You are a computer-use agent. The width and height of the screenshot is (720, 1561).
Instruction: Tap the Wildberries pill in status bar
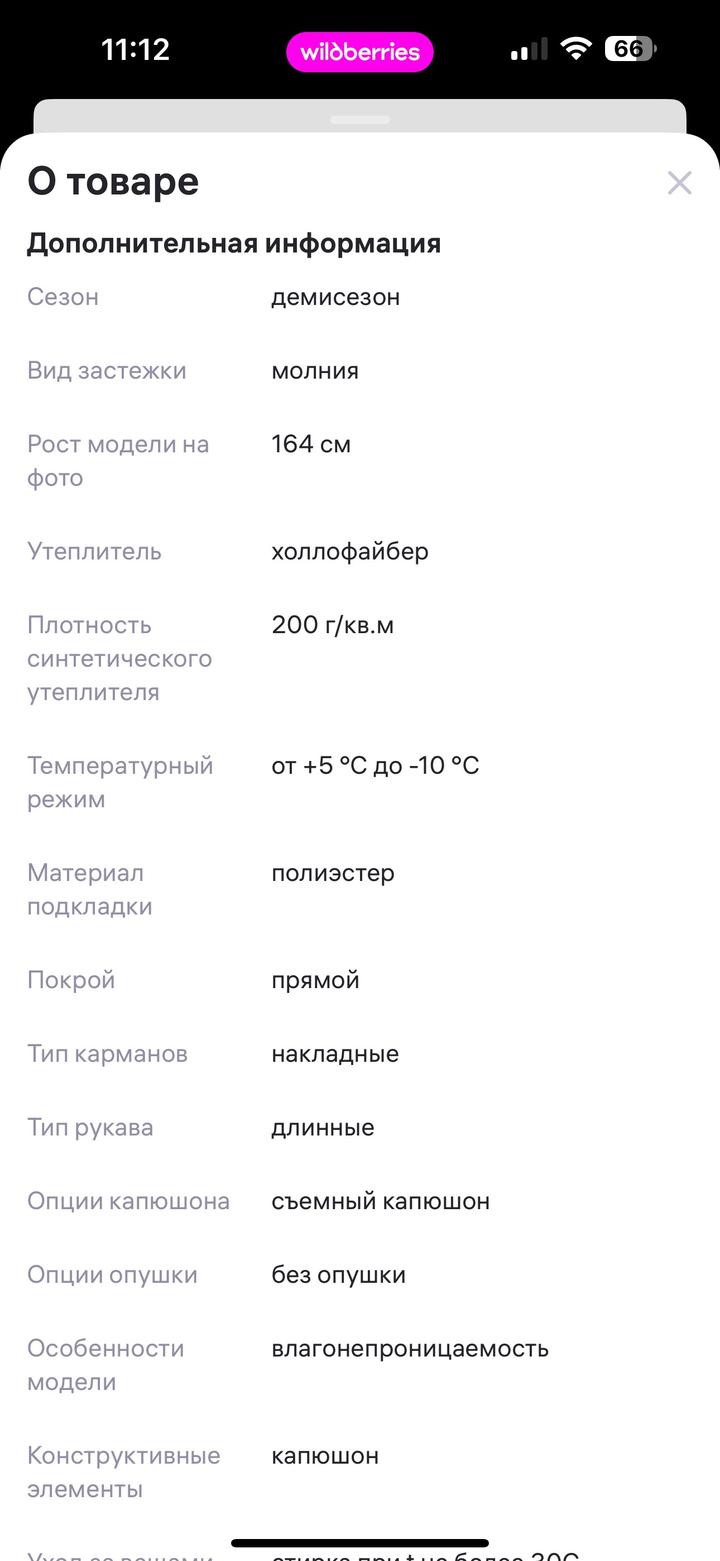[x=359, y=52]
